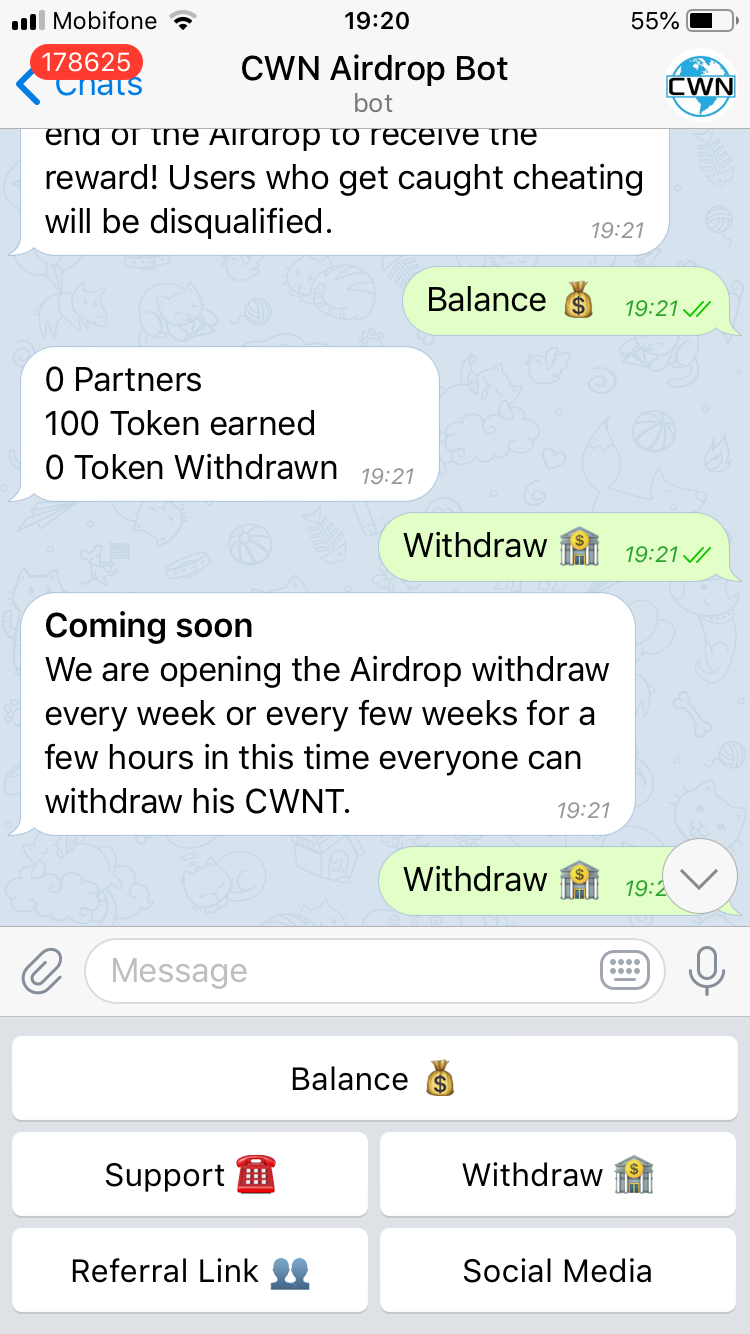Image resolution: width=750 pixels, height=1334 pixels.
Task: Go back to the Chats list
Action: point(80,82)
